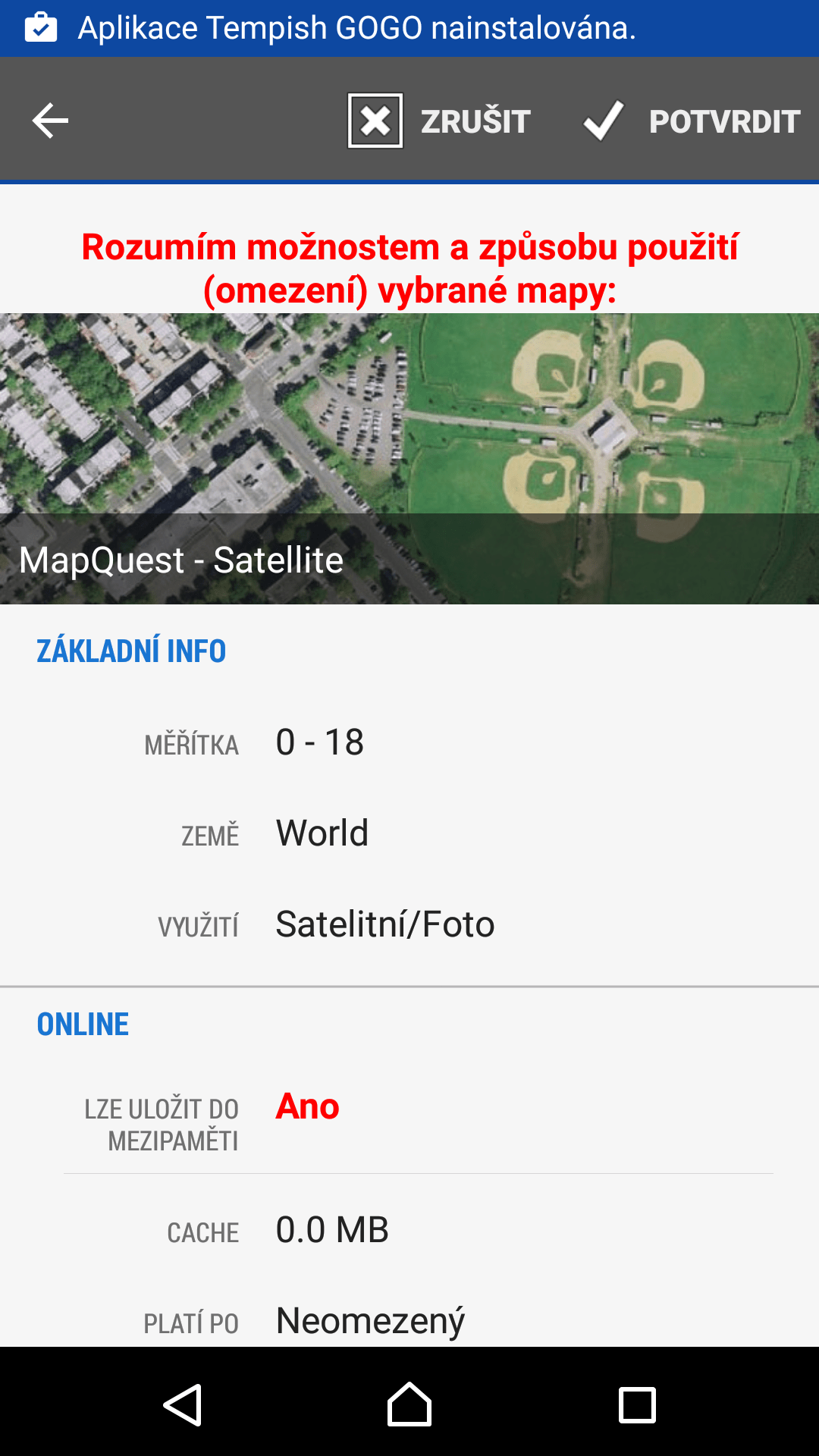Tap the system home button
This screenshot has width=819, height=1456.
tap(409, 1404)
